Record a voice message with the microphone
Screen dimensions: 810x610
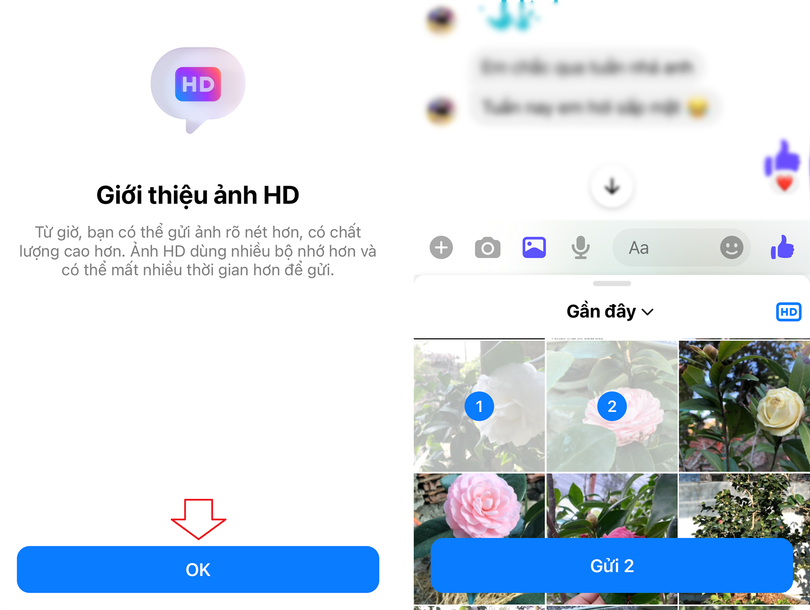580,247
